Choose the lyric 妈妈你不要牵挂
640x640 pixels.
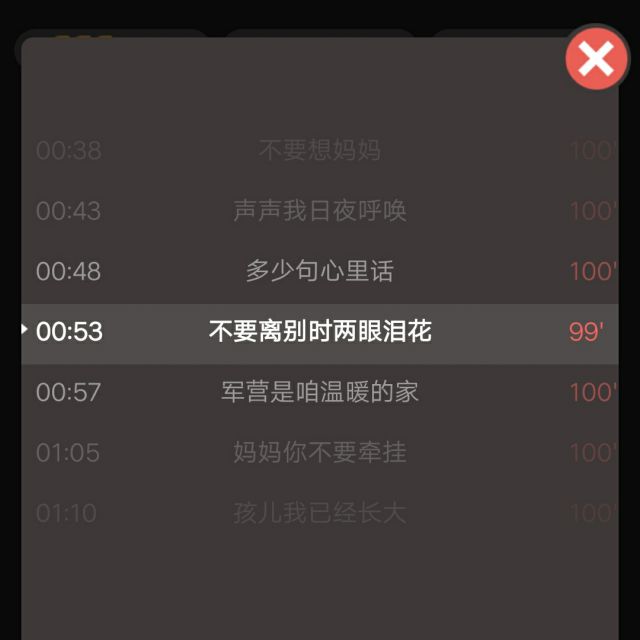point(320,452)
